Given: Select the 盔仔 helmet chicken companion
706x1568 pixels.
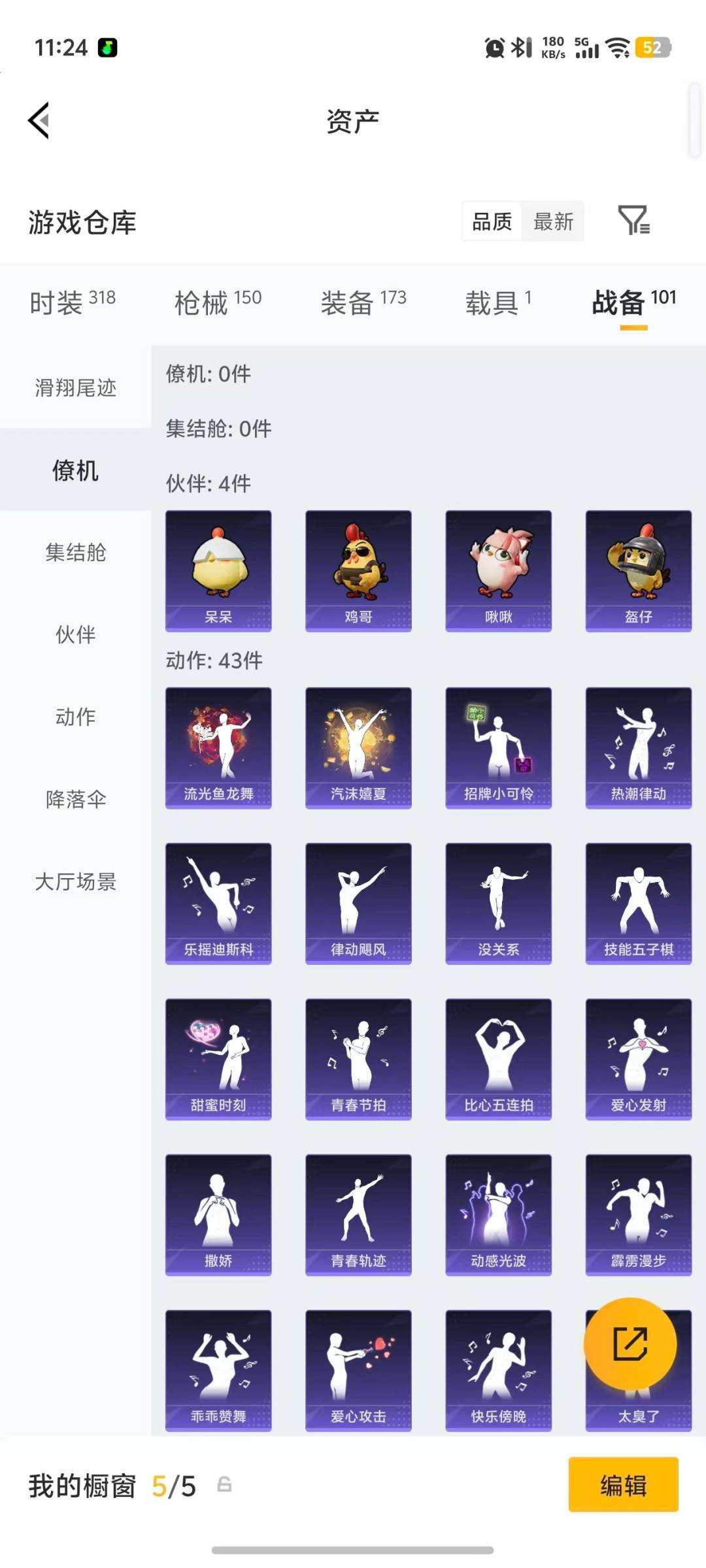Looking at the screenshot, I should click(639, 568).
